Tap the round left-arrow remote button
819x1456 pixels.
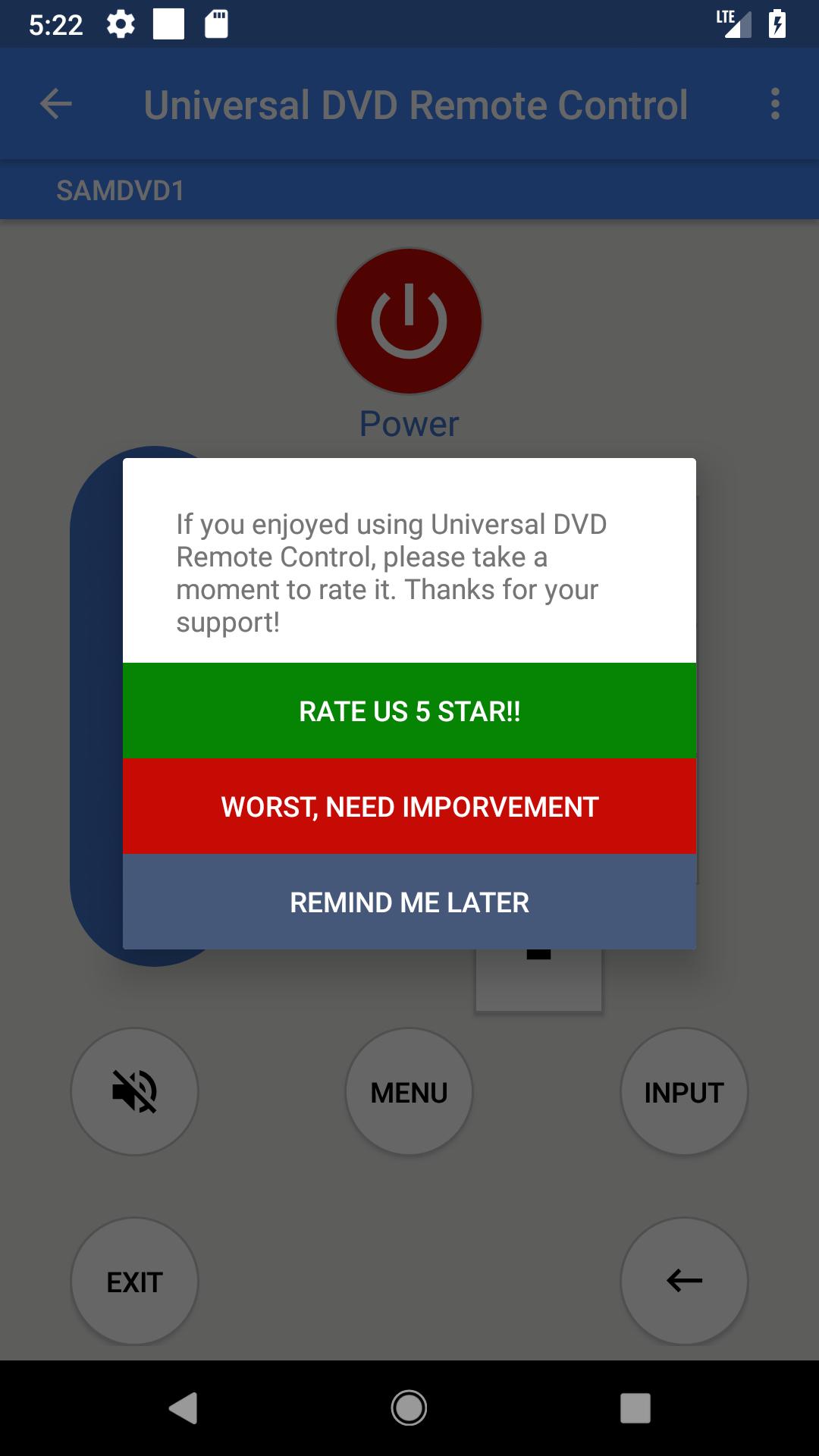click(684, 1281)
